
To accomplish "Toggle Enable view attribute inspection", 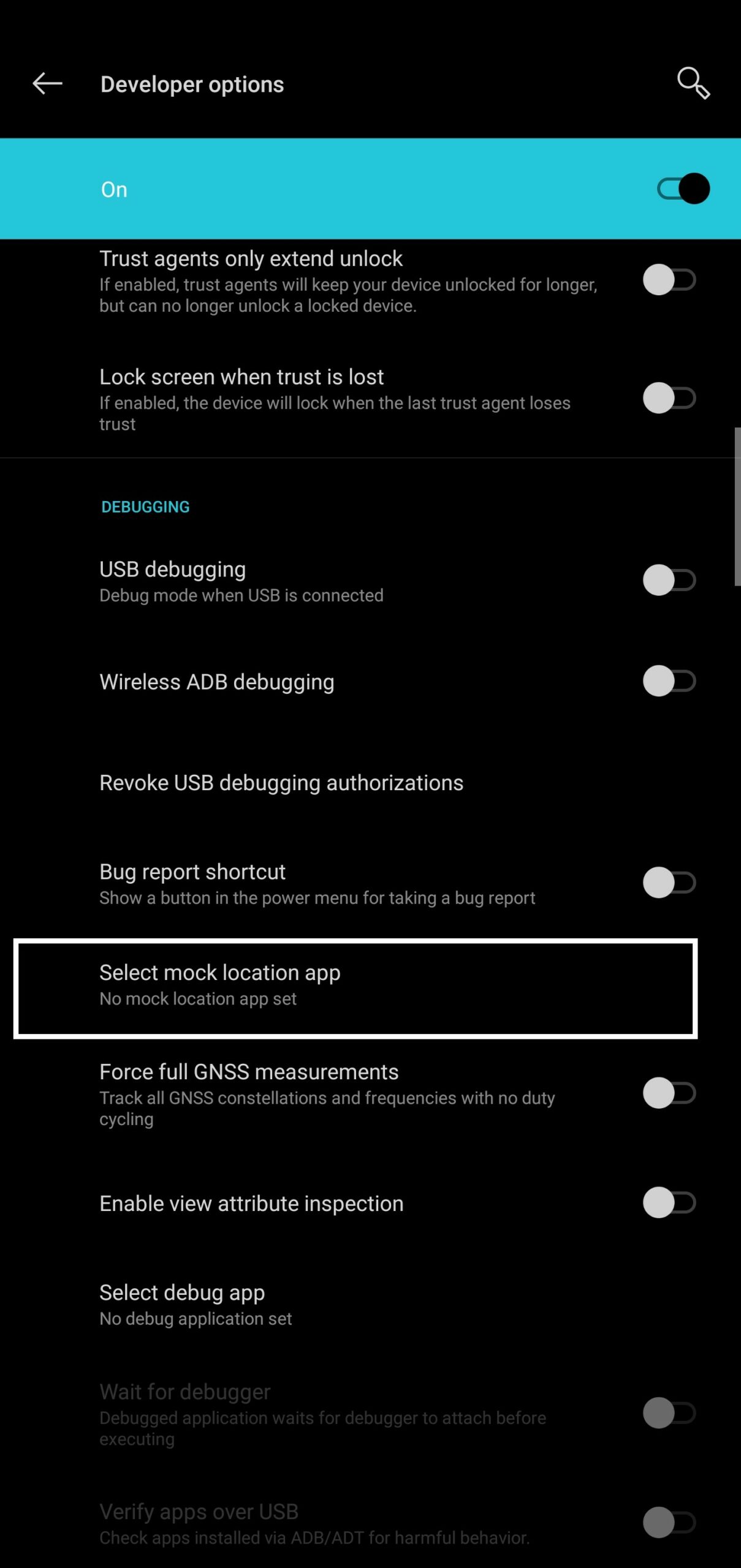I will [x=669, y=1203].
